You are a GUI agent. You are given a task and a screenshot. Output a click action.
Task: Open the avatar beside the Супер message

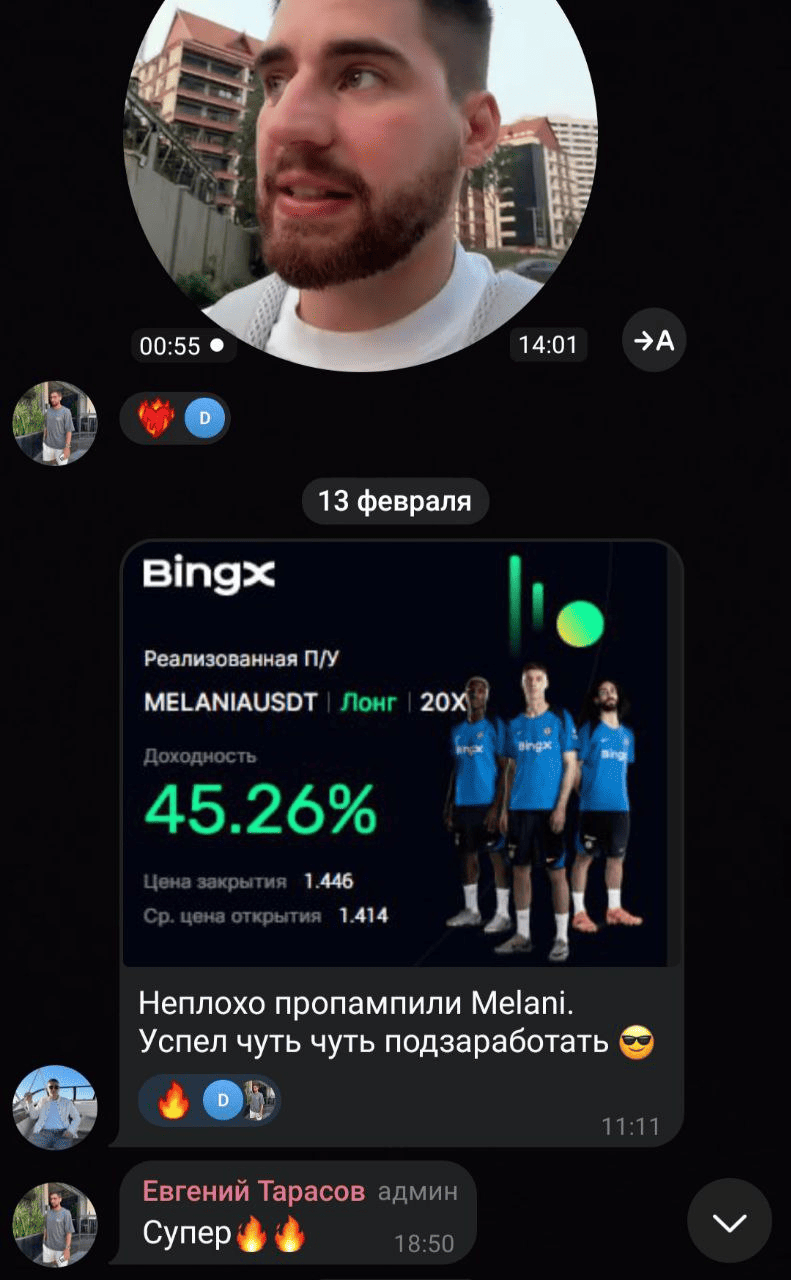click(x=54, y=1224)
